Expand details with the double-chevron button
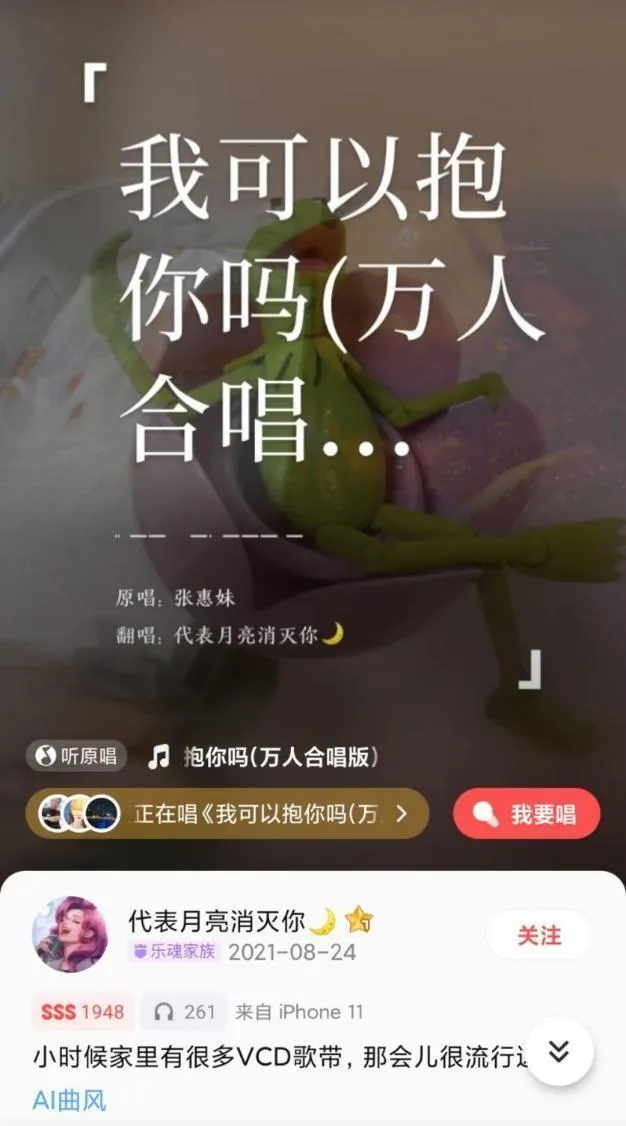This screenshot has height=1126, width=626. coord(559,1050)
